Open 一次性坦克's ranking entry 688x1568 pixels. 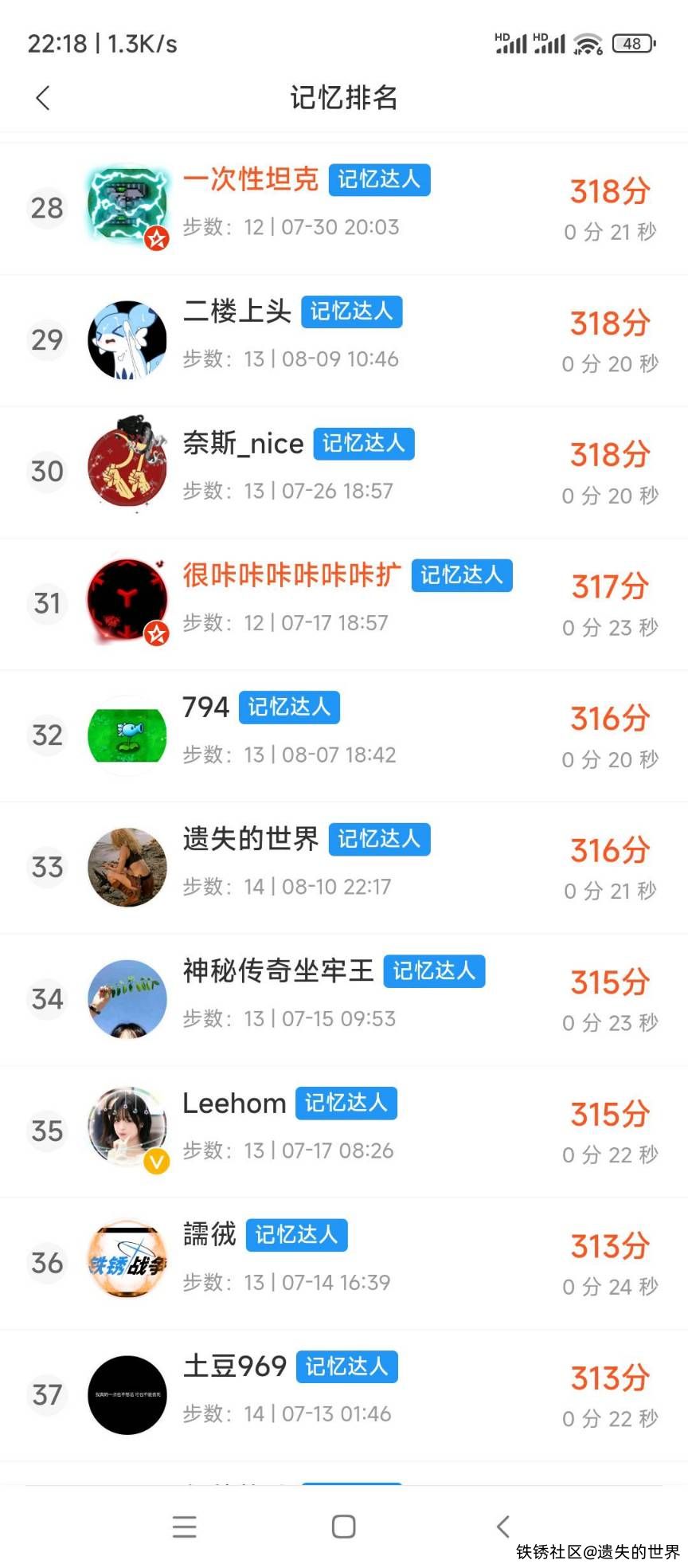[x=344, y=207]
